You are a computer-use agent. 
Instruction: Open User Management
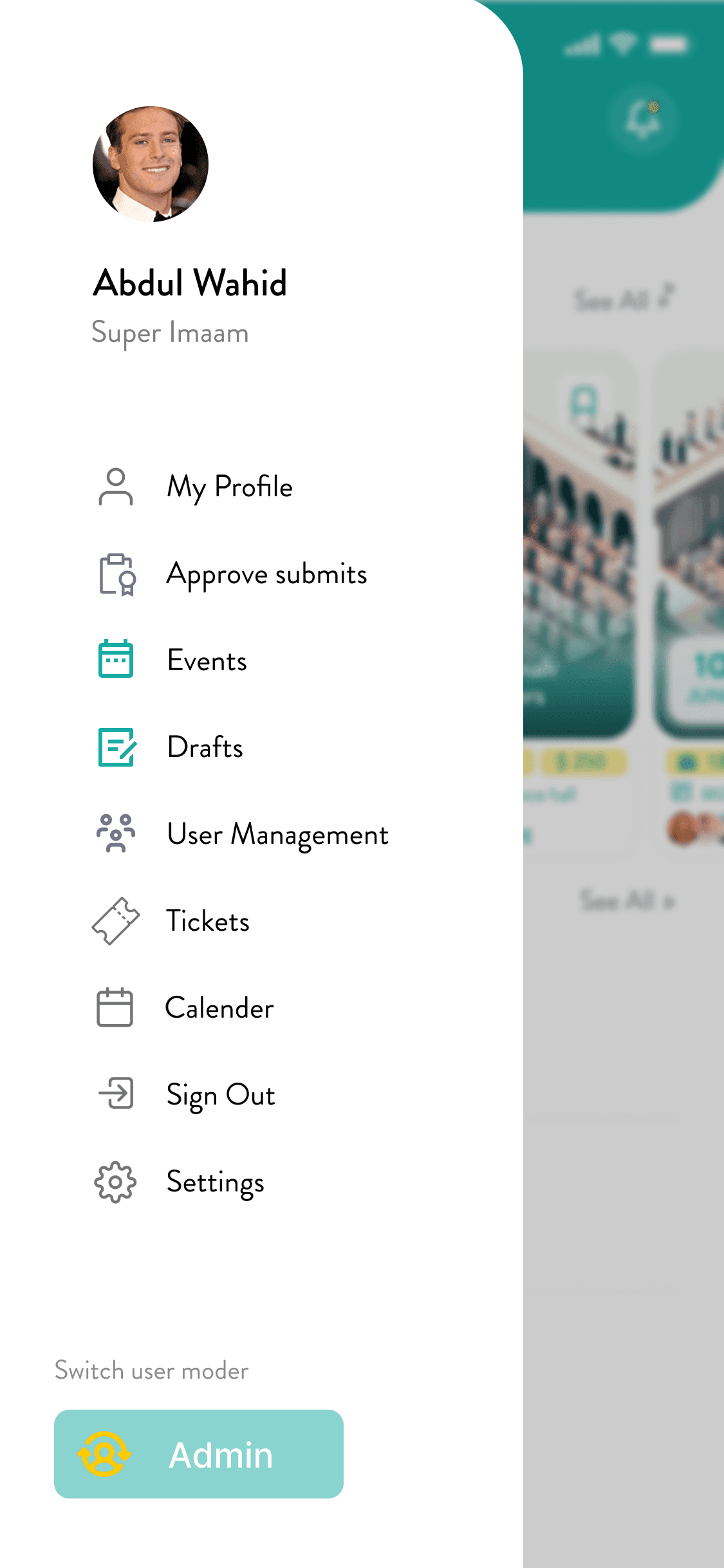click(243, 834)
